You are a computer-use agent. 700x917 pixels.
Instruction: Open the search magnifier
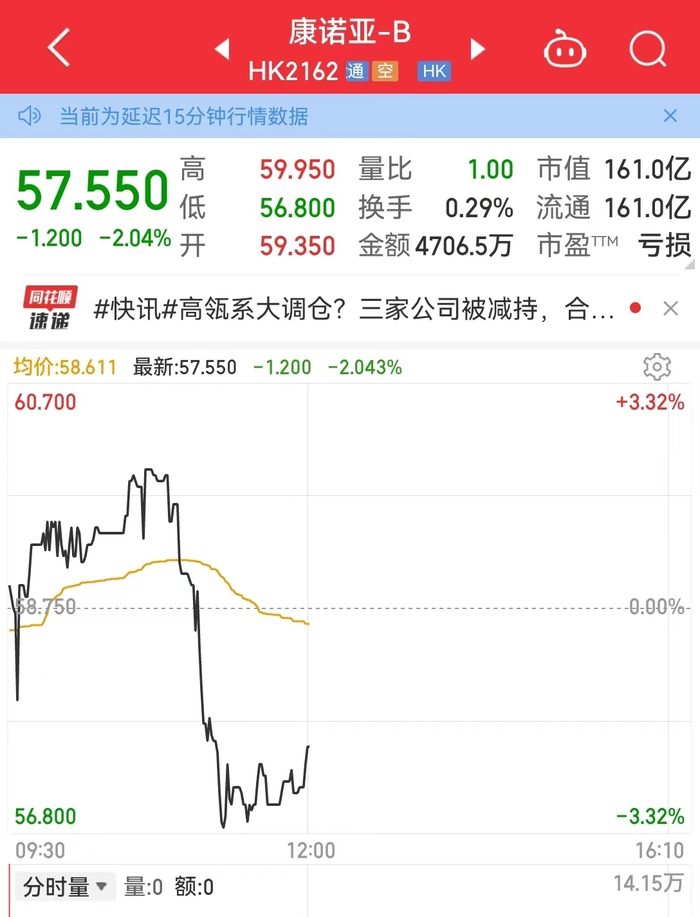pos(648,49)
